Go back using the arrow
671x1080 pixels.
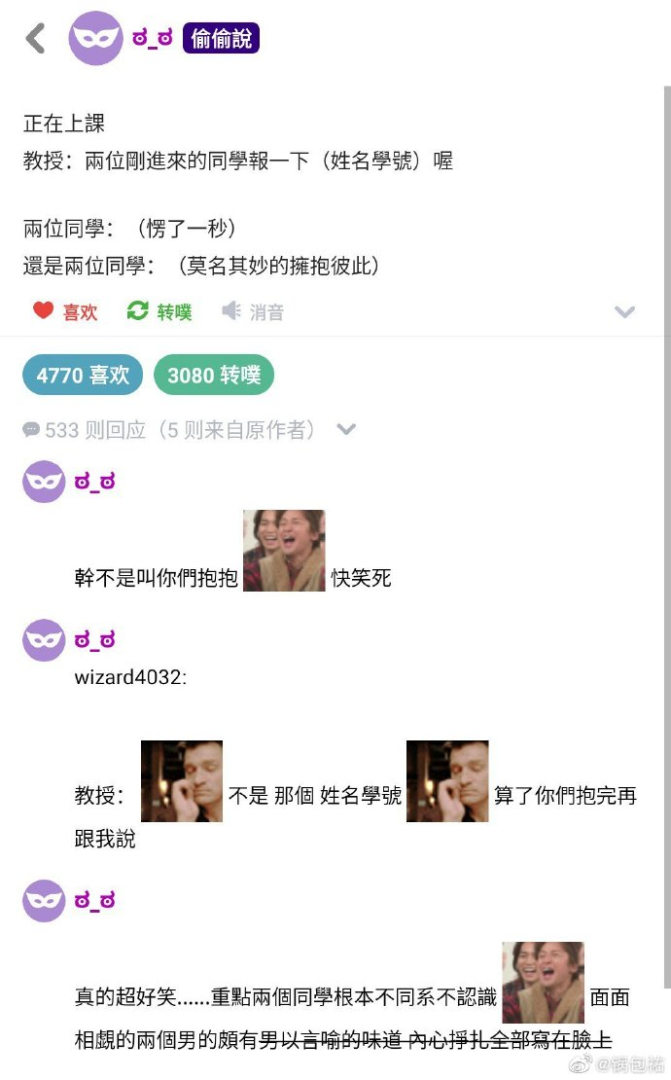pos(35,38)
